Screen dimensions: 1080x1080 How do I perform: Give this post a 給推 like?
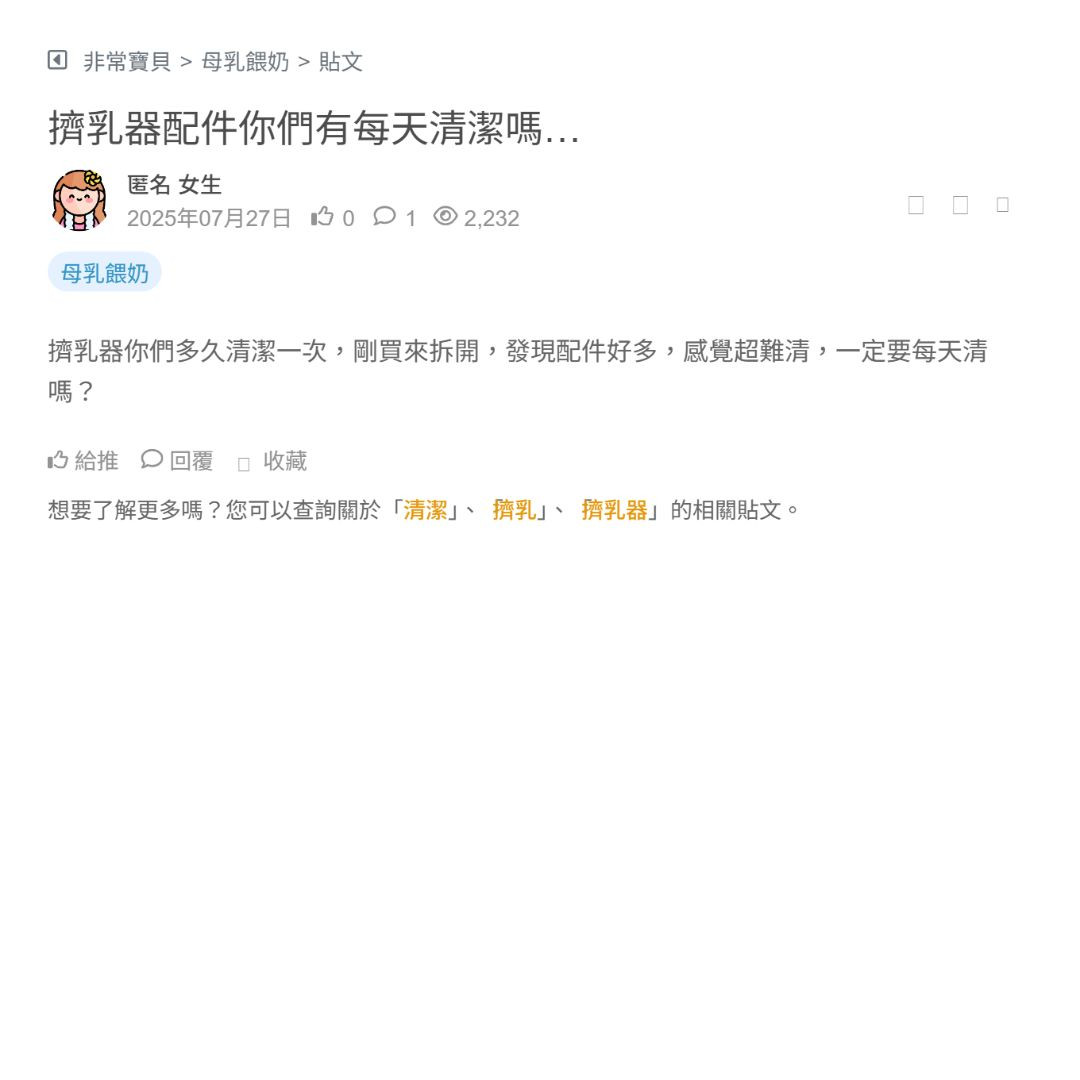tap(83, 461)
